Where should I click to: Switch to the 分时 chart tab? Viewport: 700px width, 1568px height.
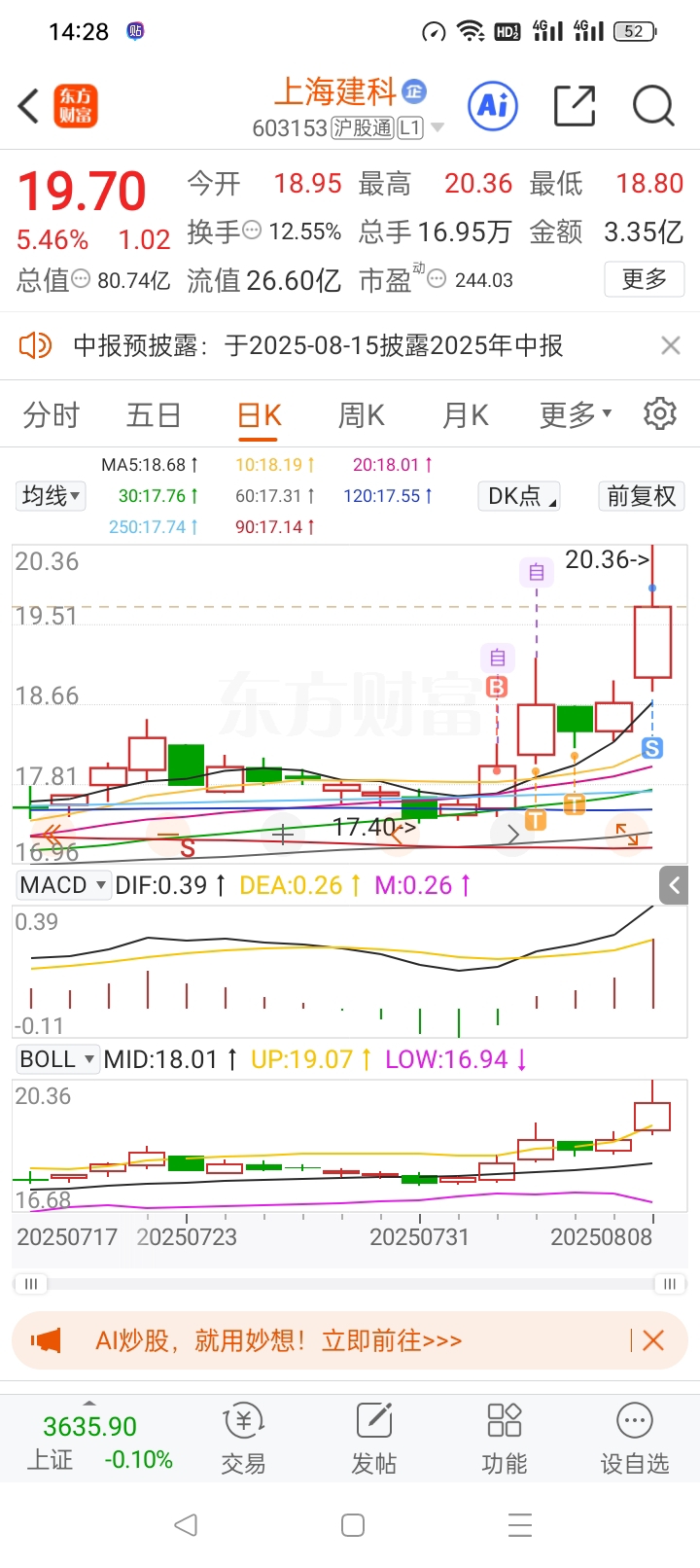pos(52,416)
